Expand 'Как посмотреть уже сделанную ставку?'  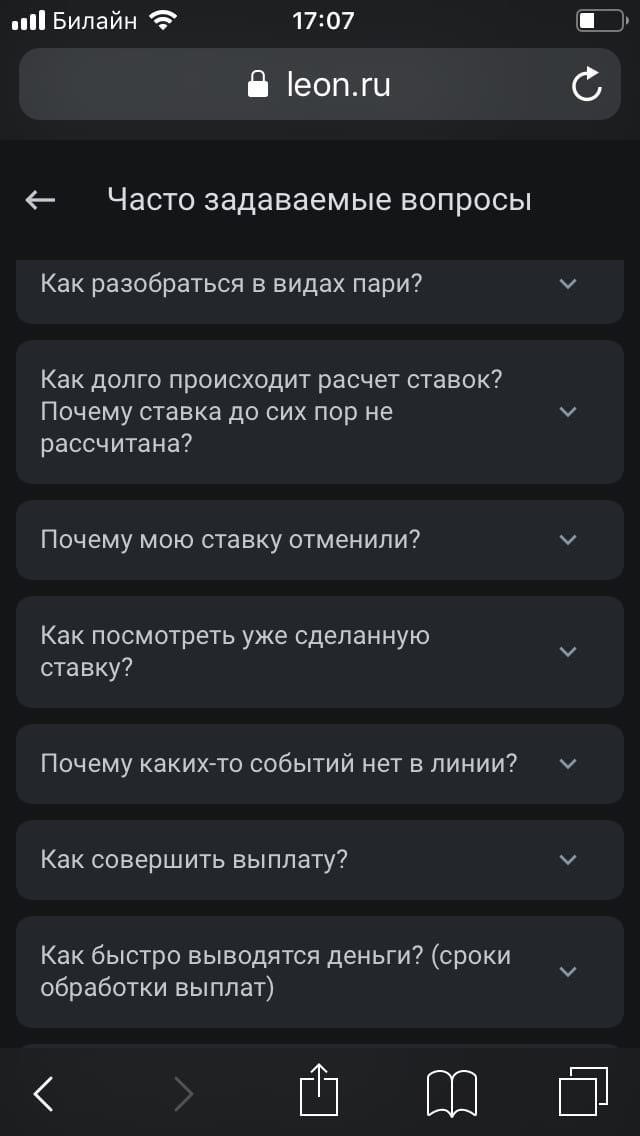(x=568, y=652)
